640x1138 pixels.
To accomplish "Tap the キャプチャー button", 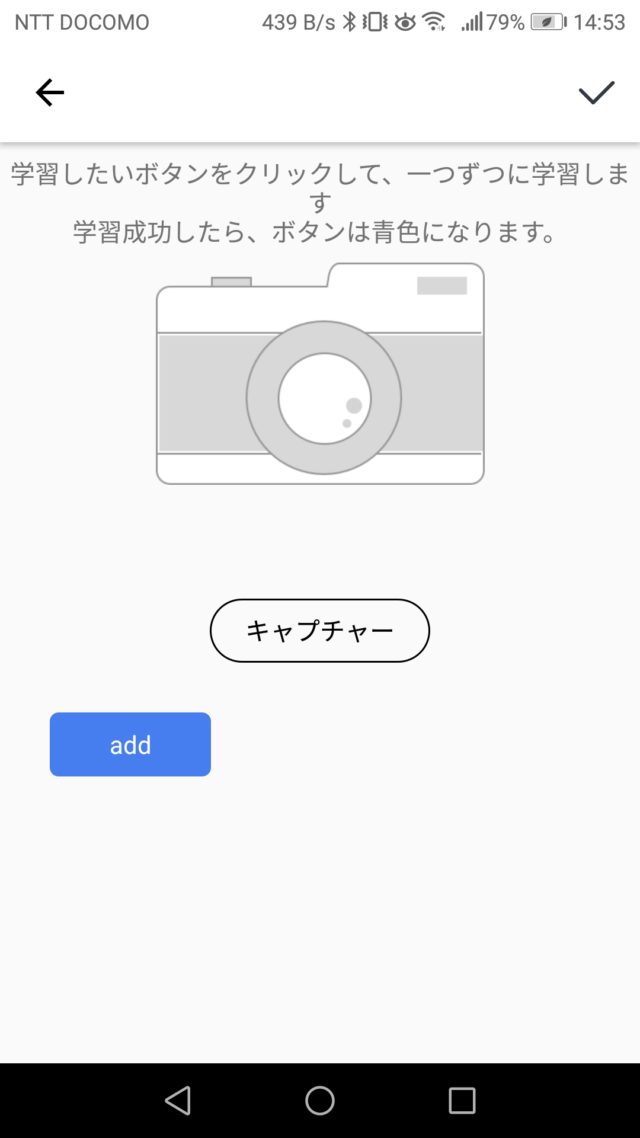I will [x=320, y=631].
